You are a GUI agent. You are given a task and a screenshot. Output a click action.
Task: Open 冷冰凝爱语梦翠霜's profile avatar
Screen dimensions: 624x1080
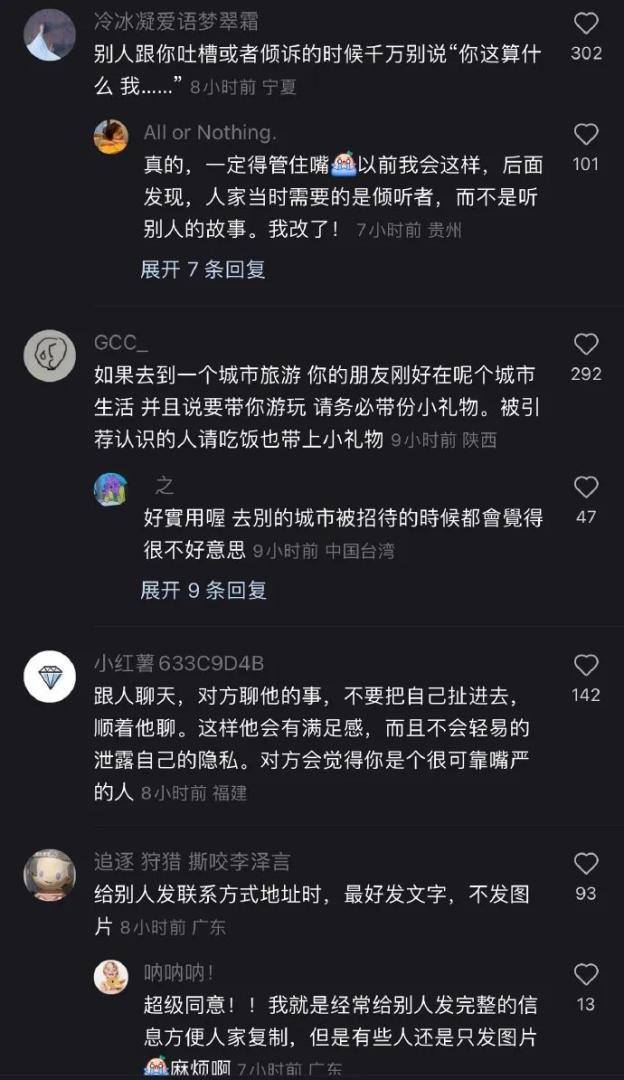pyautogui.click(x=49, y=35)
